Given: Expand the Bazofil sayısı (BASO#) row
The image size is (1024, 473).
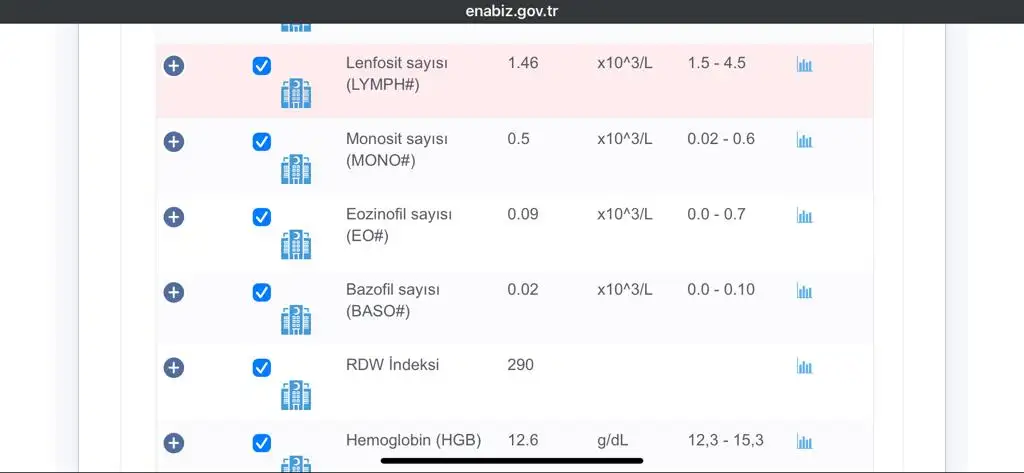Looking at the screenshot, I should (x=174, y=292).
